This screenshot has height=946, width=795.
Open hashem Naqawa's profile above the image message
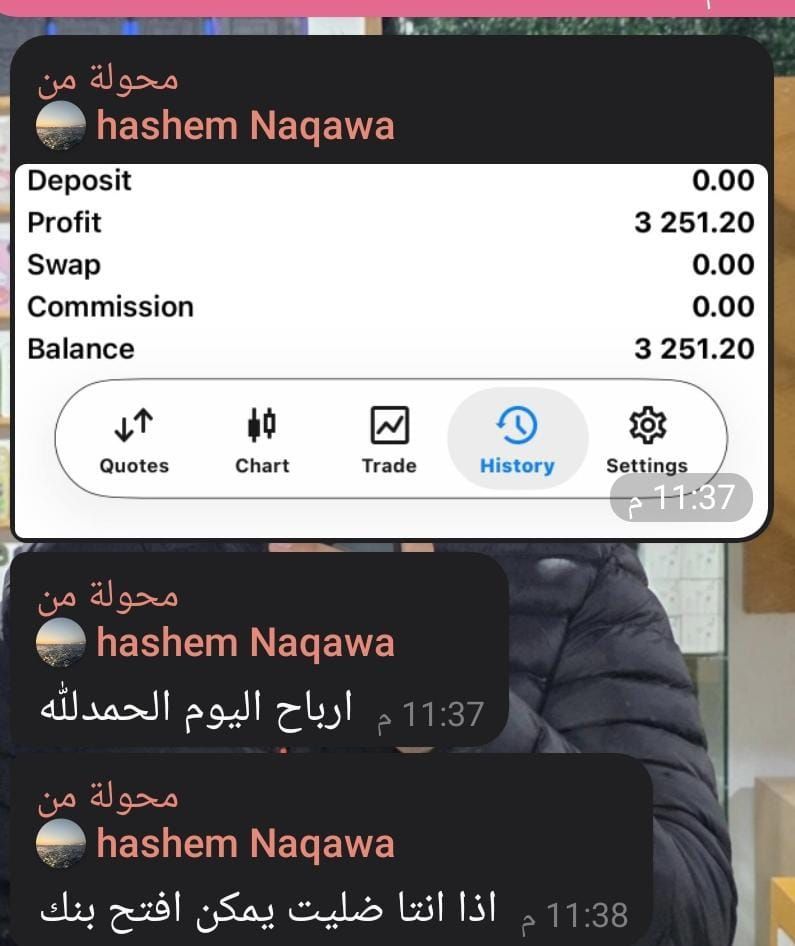click(x=244, y=127)
